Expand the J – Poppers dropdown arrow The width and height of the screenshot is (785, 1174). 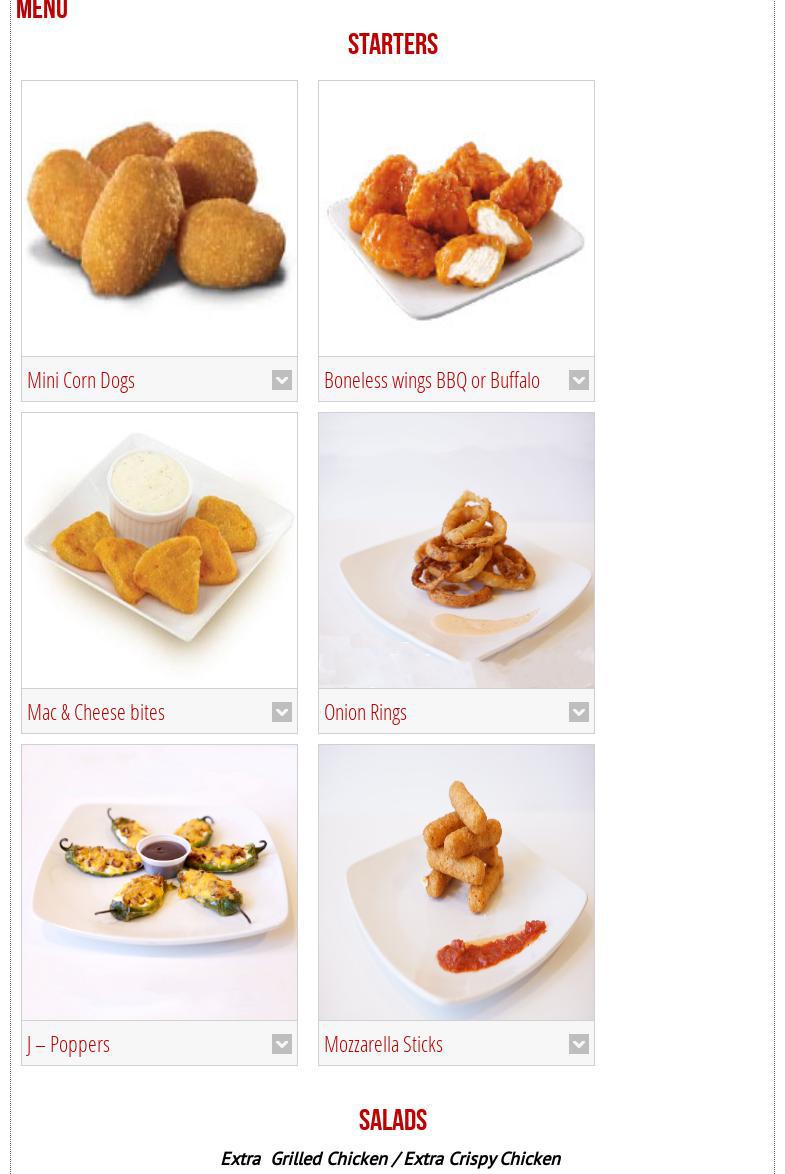[x=282, y=1044]
